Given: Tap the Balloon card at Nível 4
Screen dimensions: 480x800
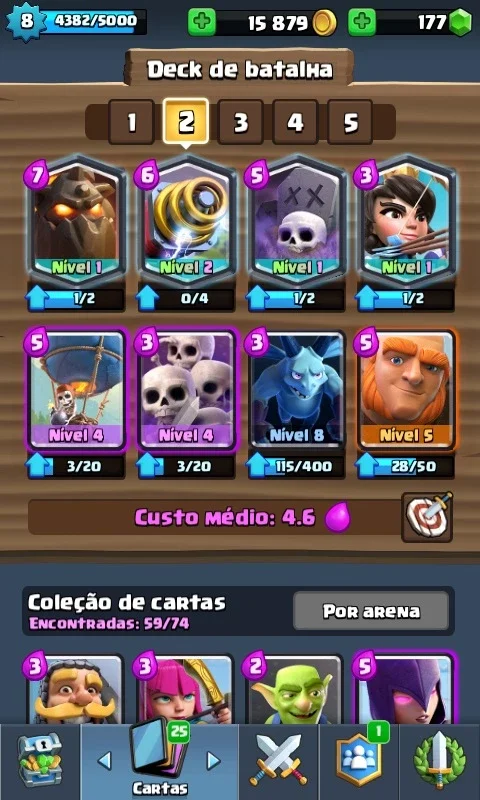Looking at the screenshot, I should tap(75, 390).
